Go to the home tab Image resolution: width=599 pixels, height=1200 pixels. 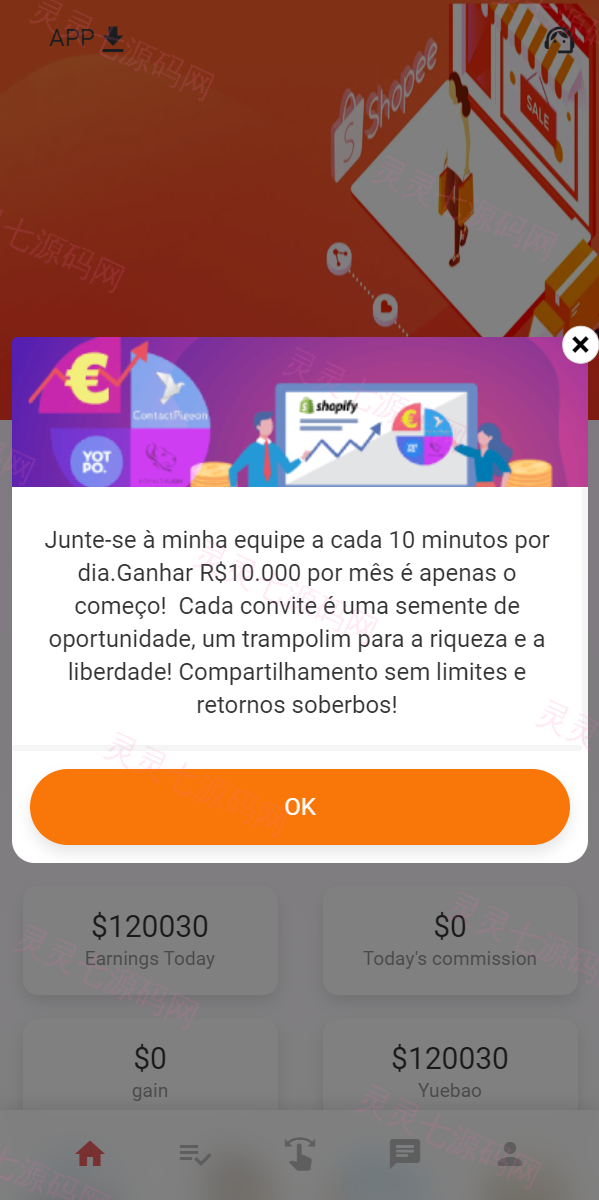tap(90, 1154)
